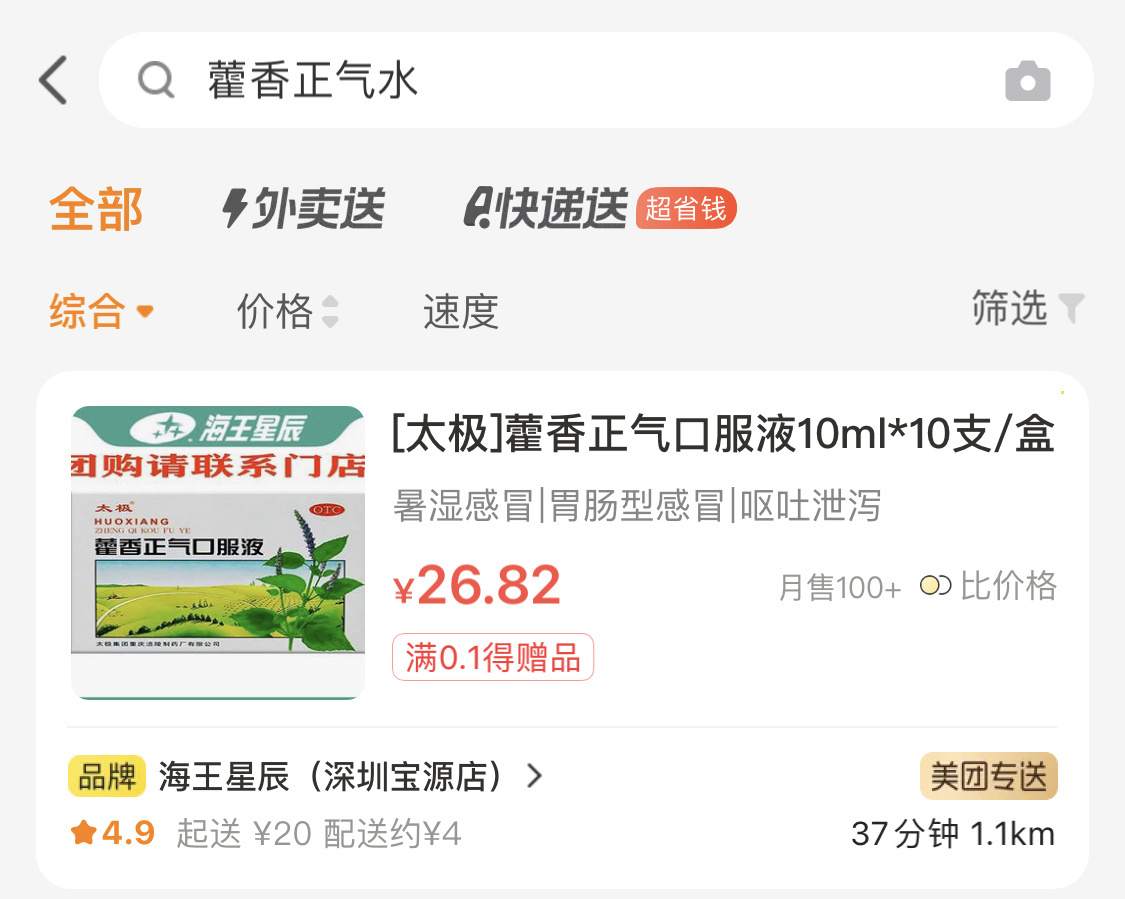Switch to the 全部 tab
The image size is (1125, 899).
(96, 209)
